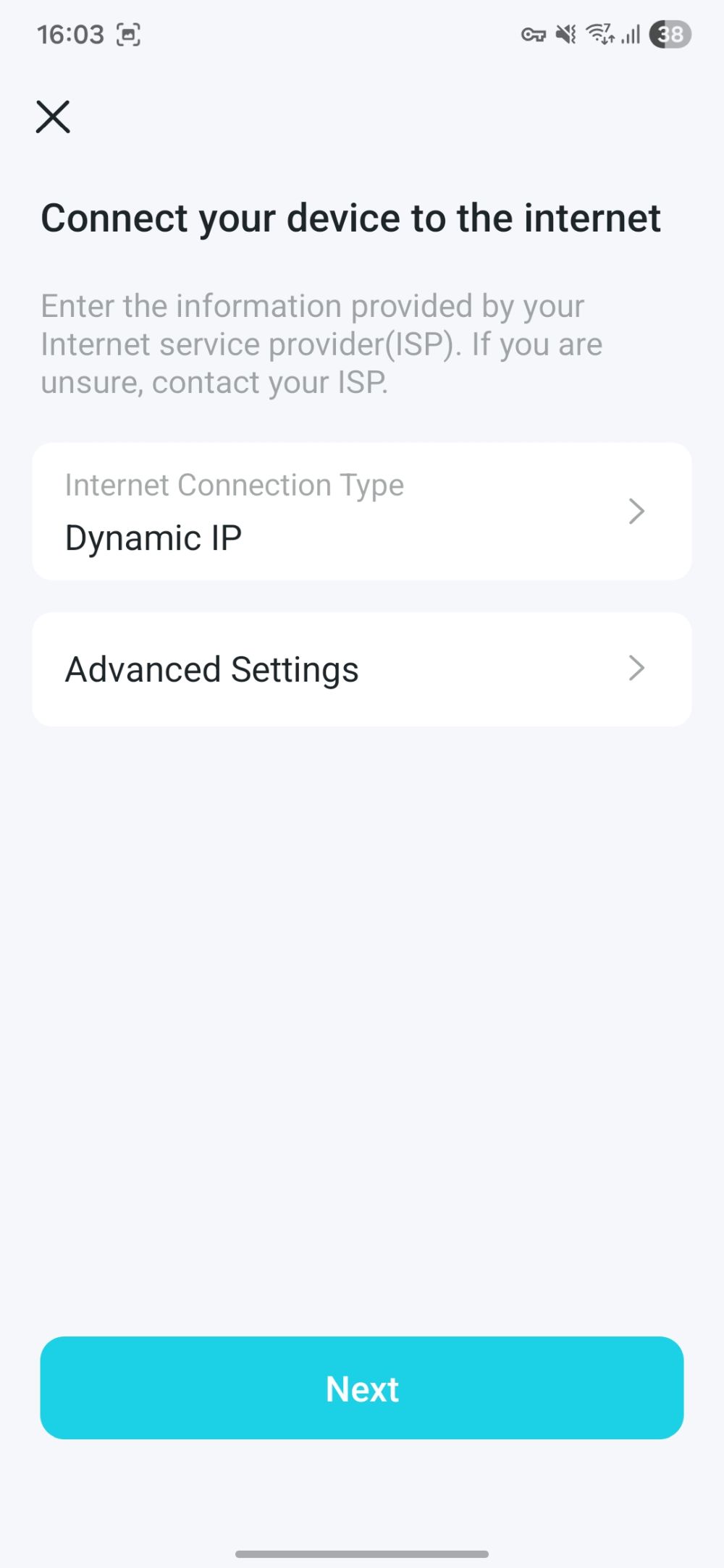This screenshot has width=724, height=1568.
Task: Change the Internet Connection Type
Action: (x=361, y=512)
